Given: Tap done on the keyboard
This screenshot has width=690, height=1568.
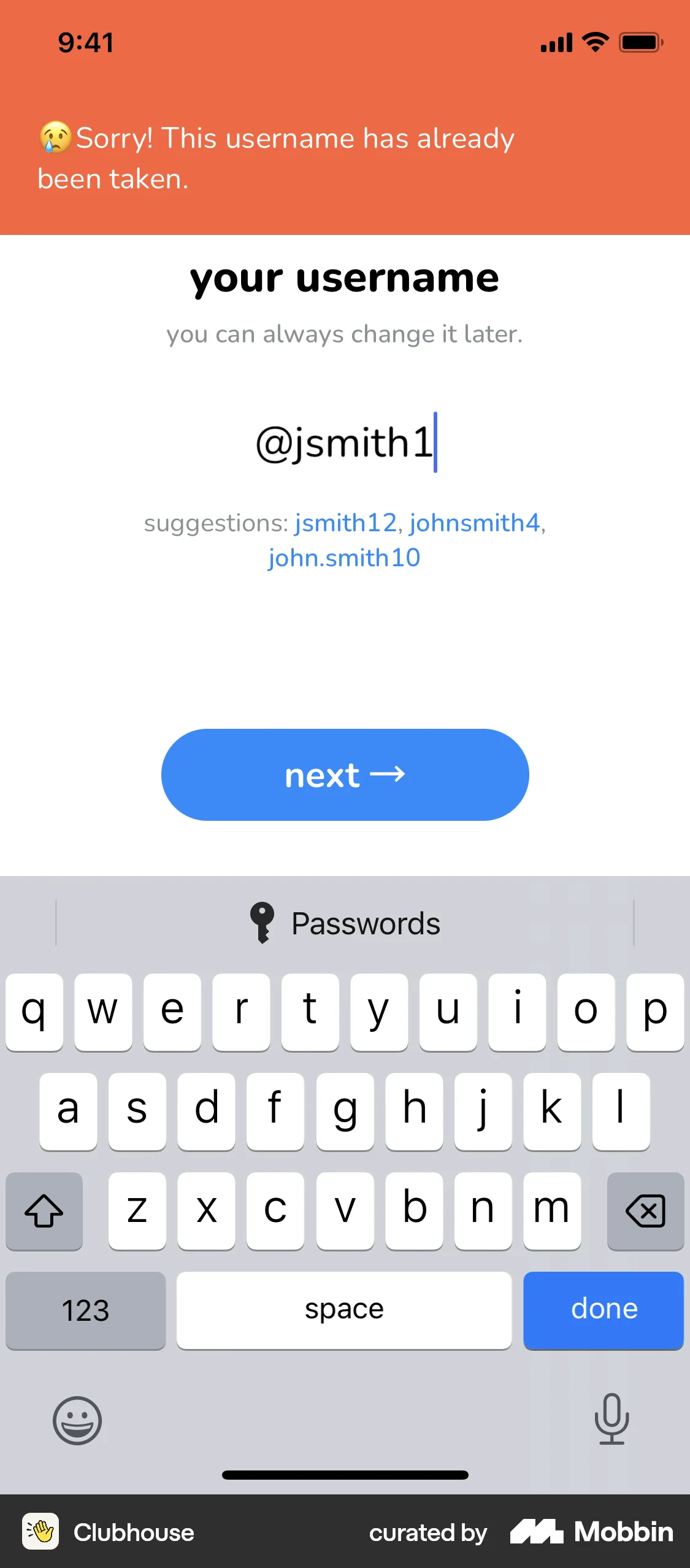Looking at the screenshot, I should pos(603,1309).
